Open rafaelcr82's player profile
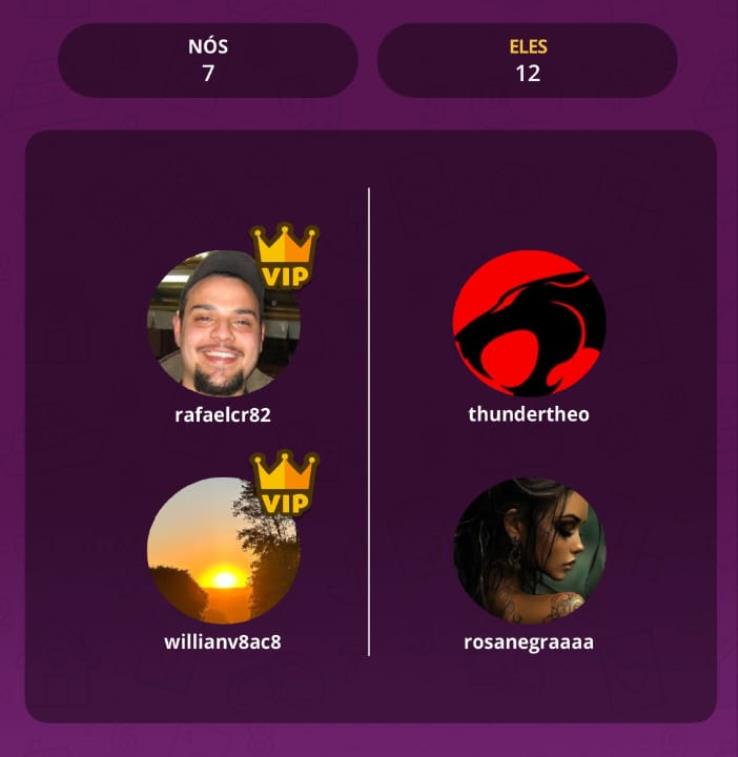The height and width of the screenshot is (757, 738). (x=223, y=324)
